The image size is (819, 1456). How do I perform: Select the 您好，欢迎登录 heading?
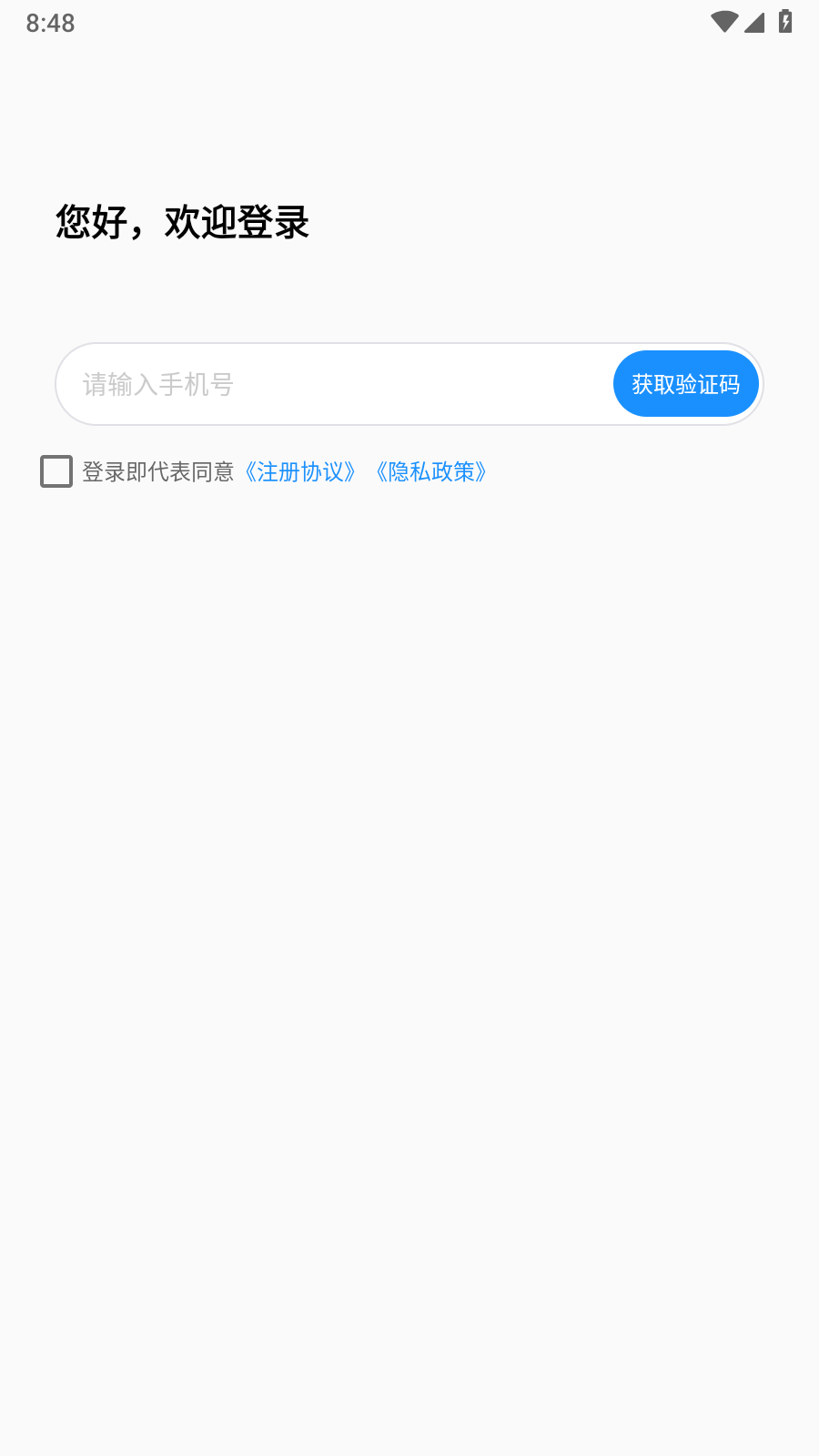[181, 223]
